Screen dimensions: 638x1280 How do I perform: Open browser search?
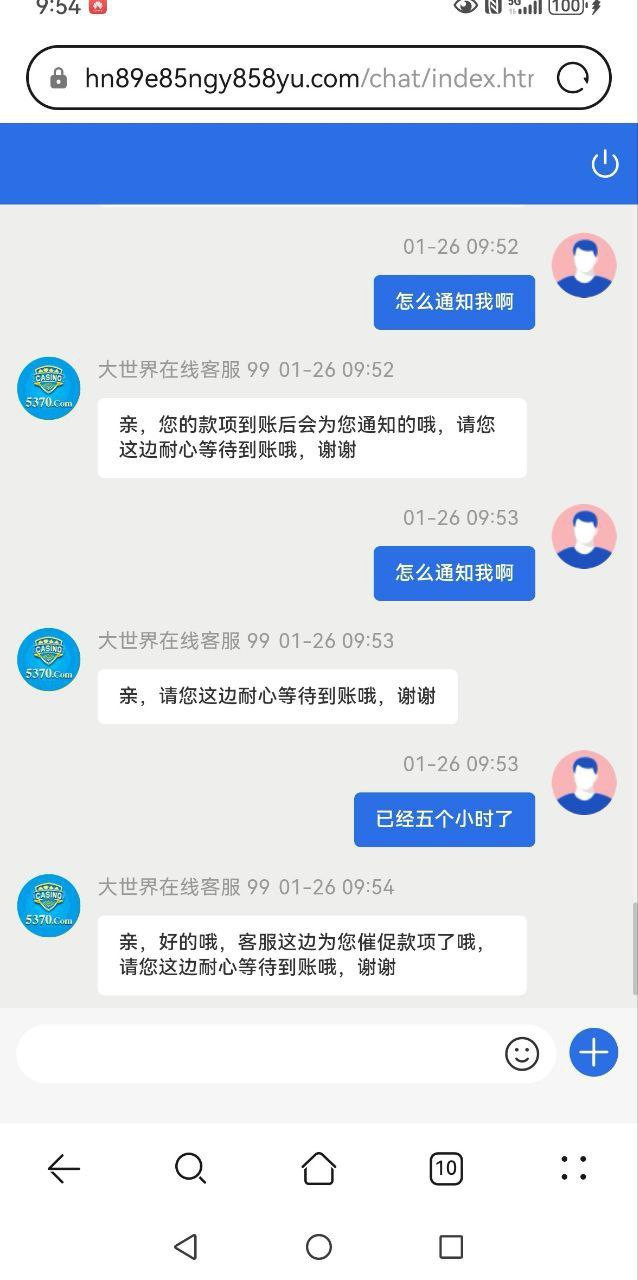(190, 1168)
